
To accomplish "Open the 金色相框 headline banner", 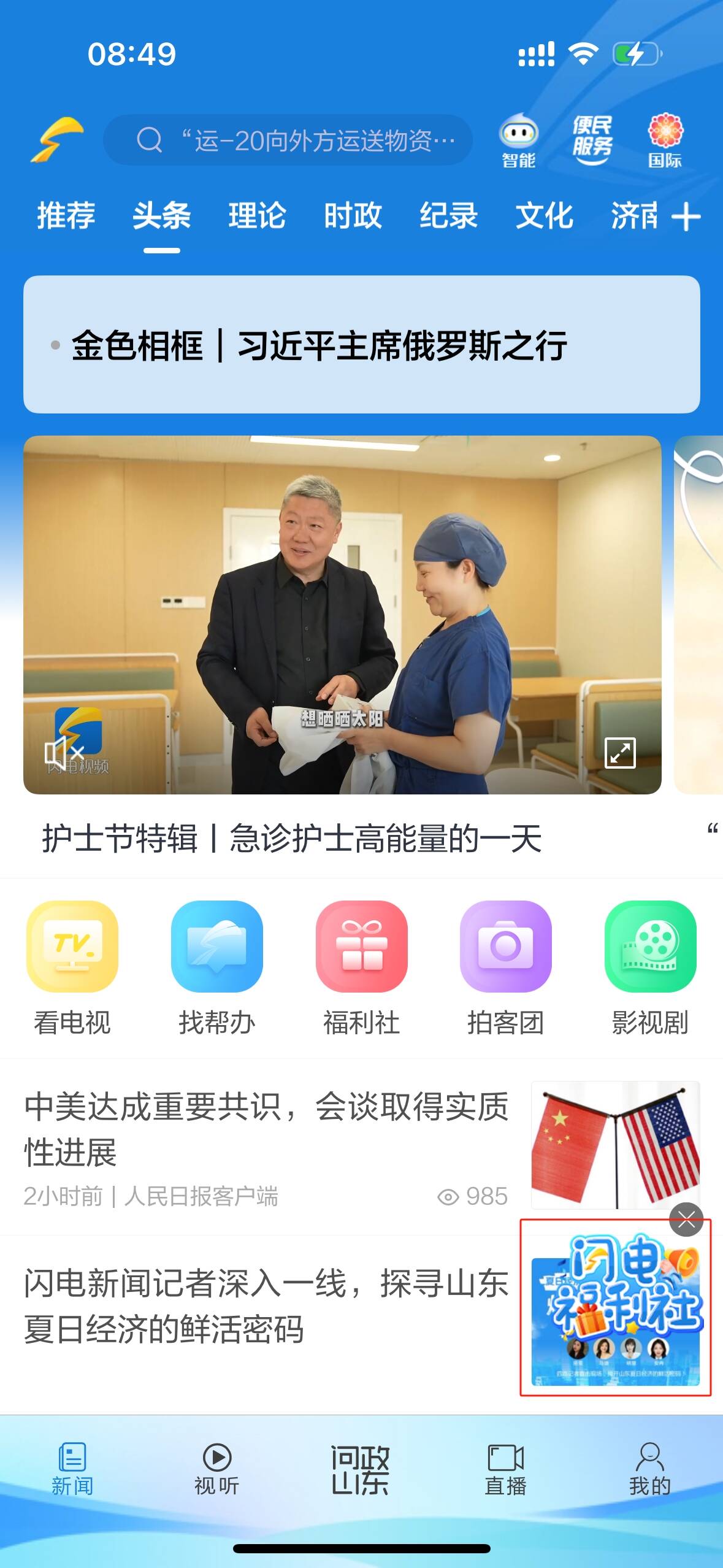I will 361,345.
